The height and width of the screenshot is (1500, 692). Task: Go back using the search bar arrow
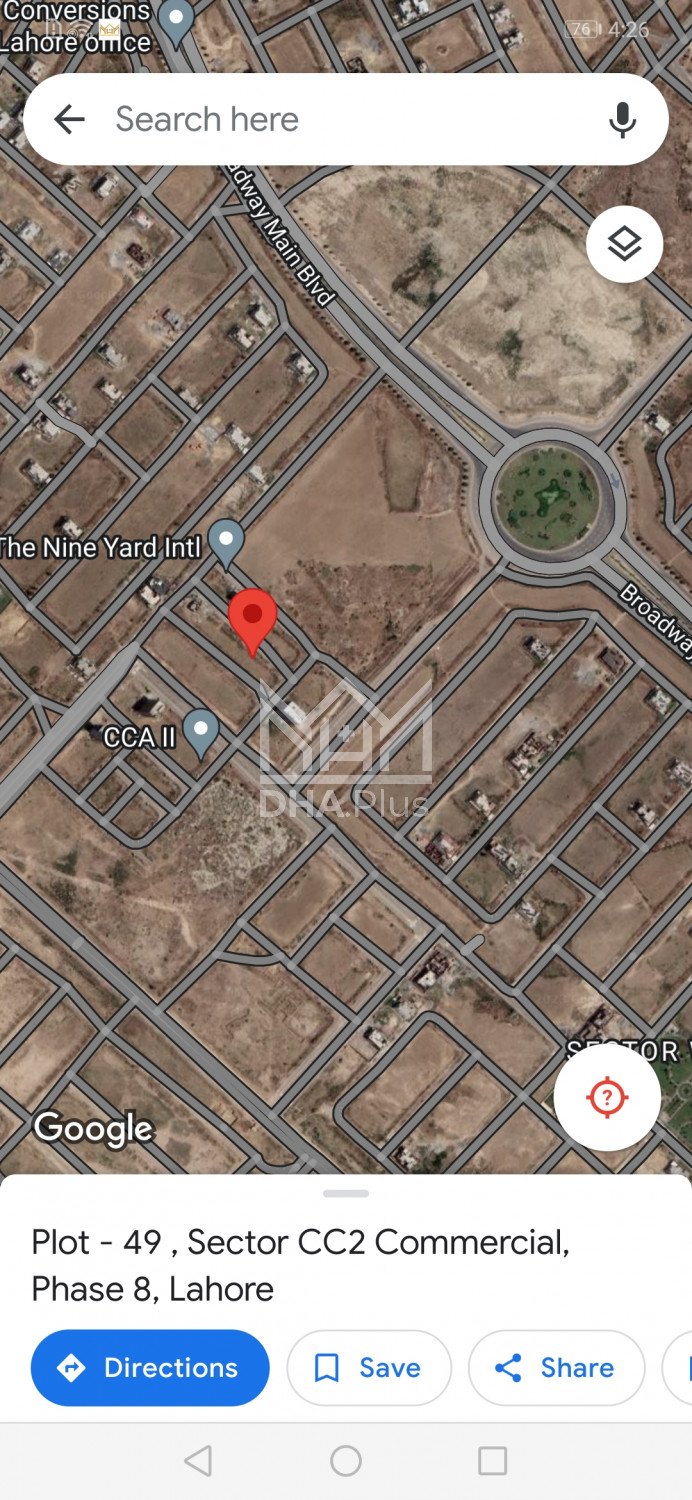69,120
